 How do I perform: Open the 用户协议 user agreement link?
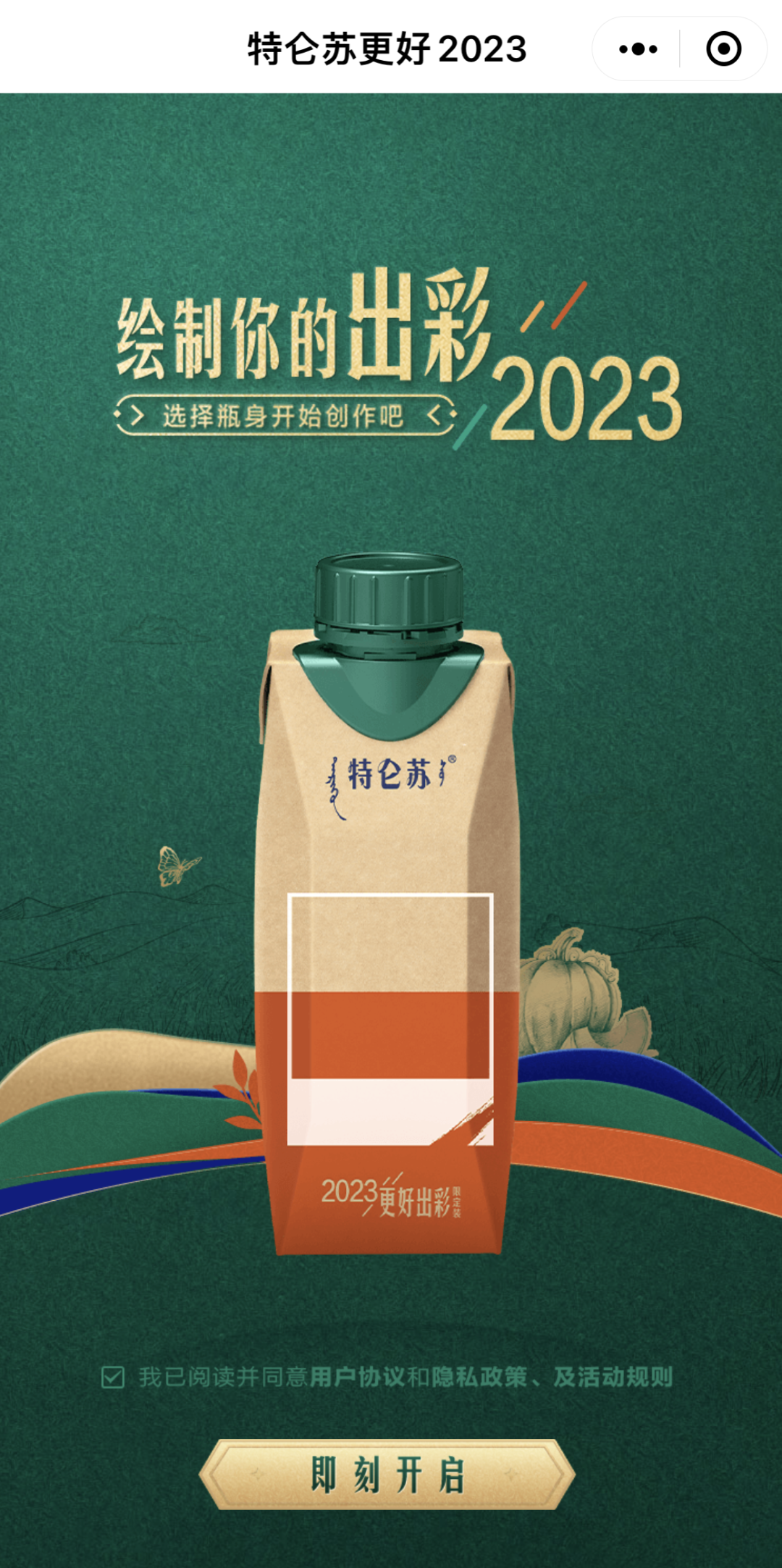point(358,1378)
